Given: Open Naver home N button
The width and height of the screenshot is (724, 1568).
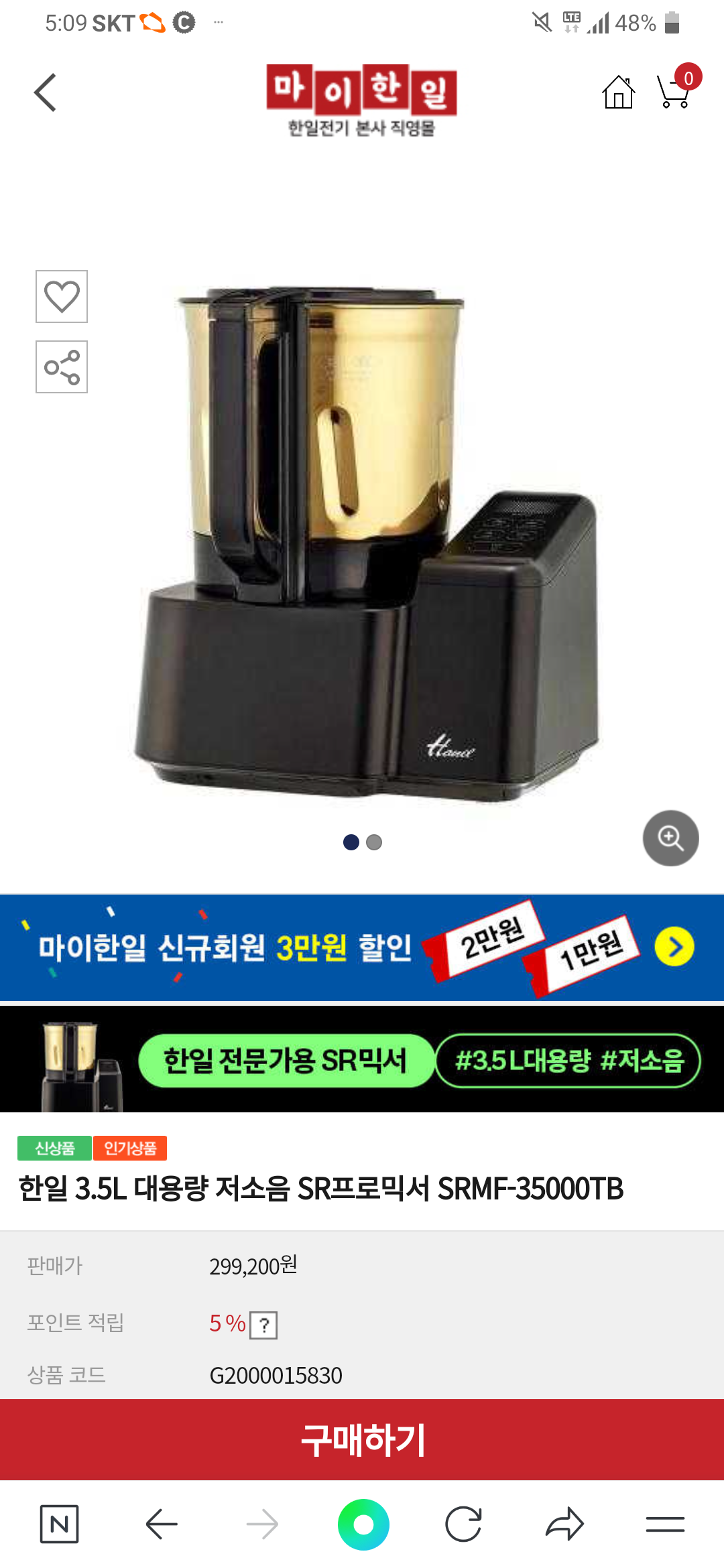Looking at the screenshot, I should click(x=59, y=1524).
